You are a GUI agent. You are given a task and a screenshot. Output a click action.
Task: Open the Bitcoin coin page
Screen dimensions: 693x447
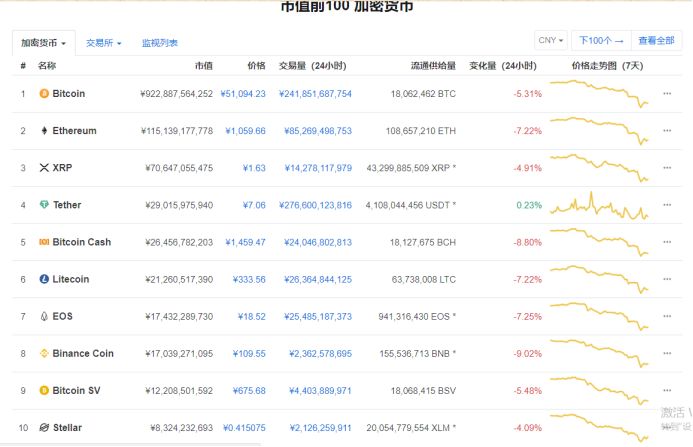click(x=68, y=93)
